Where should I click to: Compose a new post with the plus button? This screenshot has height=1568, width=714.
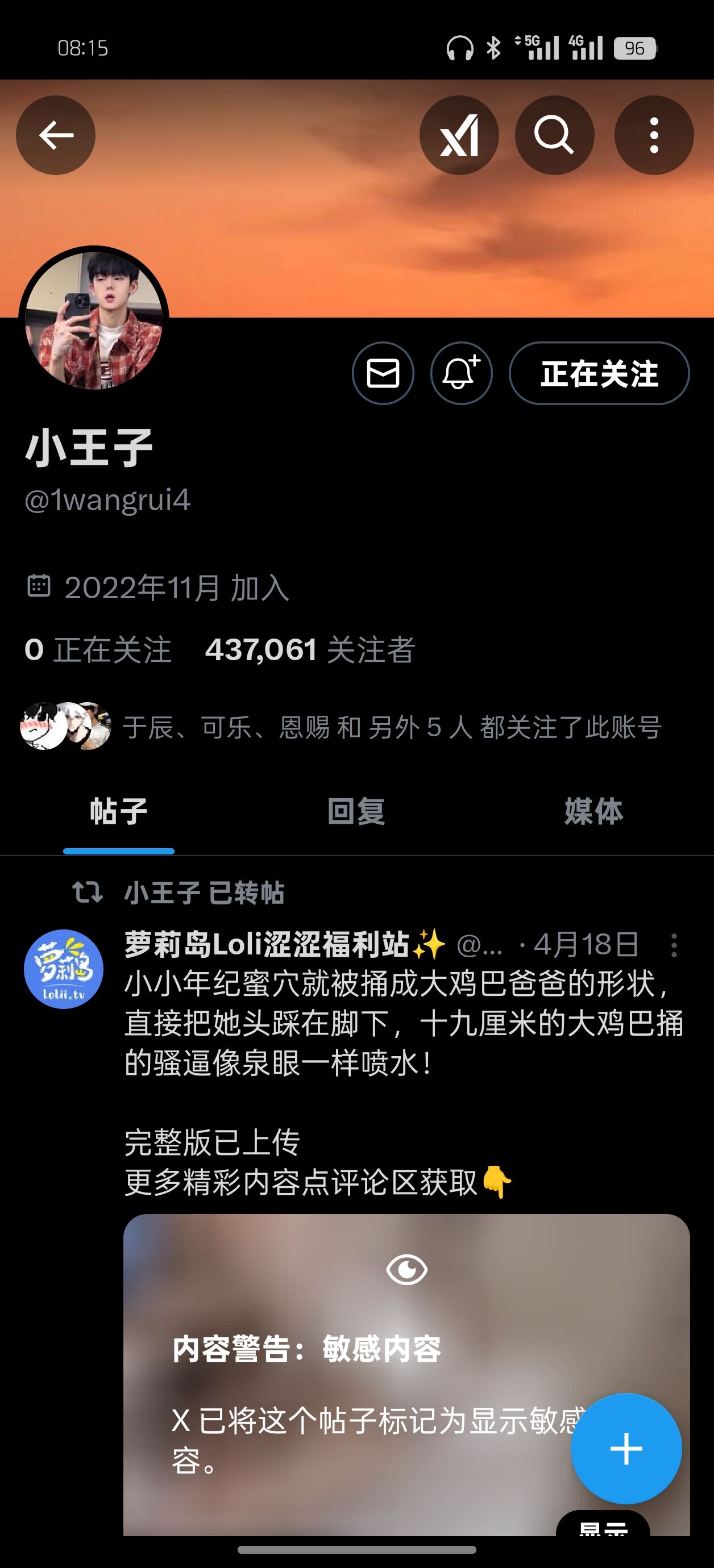tap(626, 1449)
